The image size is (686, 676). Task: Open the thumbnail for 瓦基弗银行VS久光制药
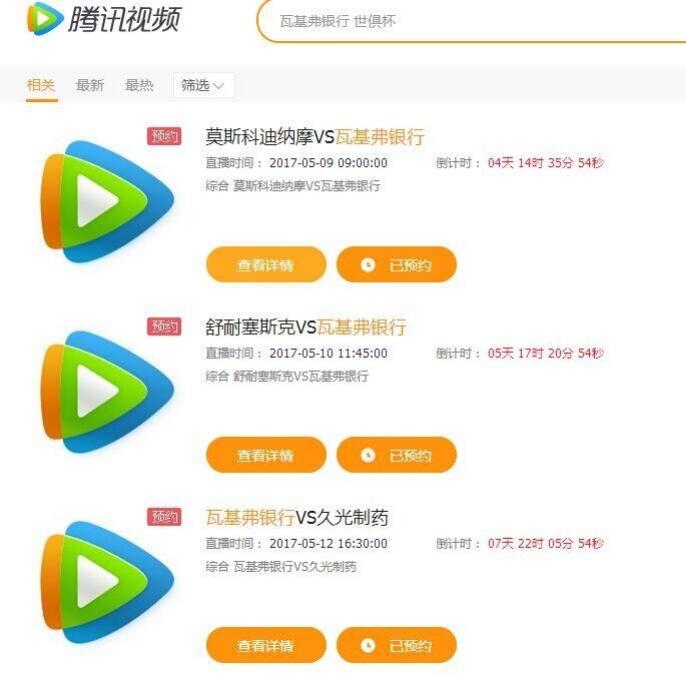point(105,581)
